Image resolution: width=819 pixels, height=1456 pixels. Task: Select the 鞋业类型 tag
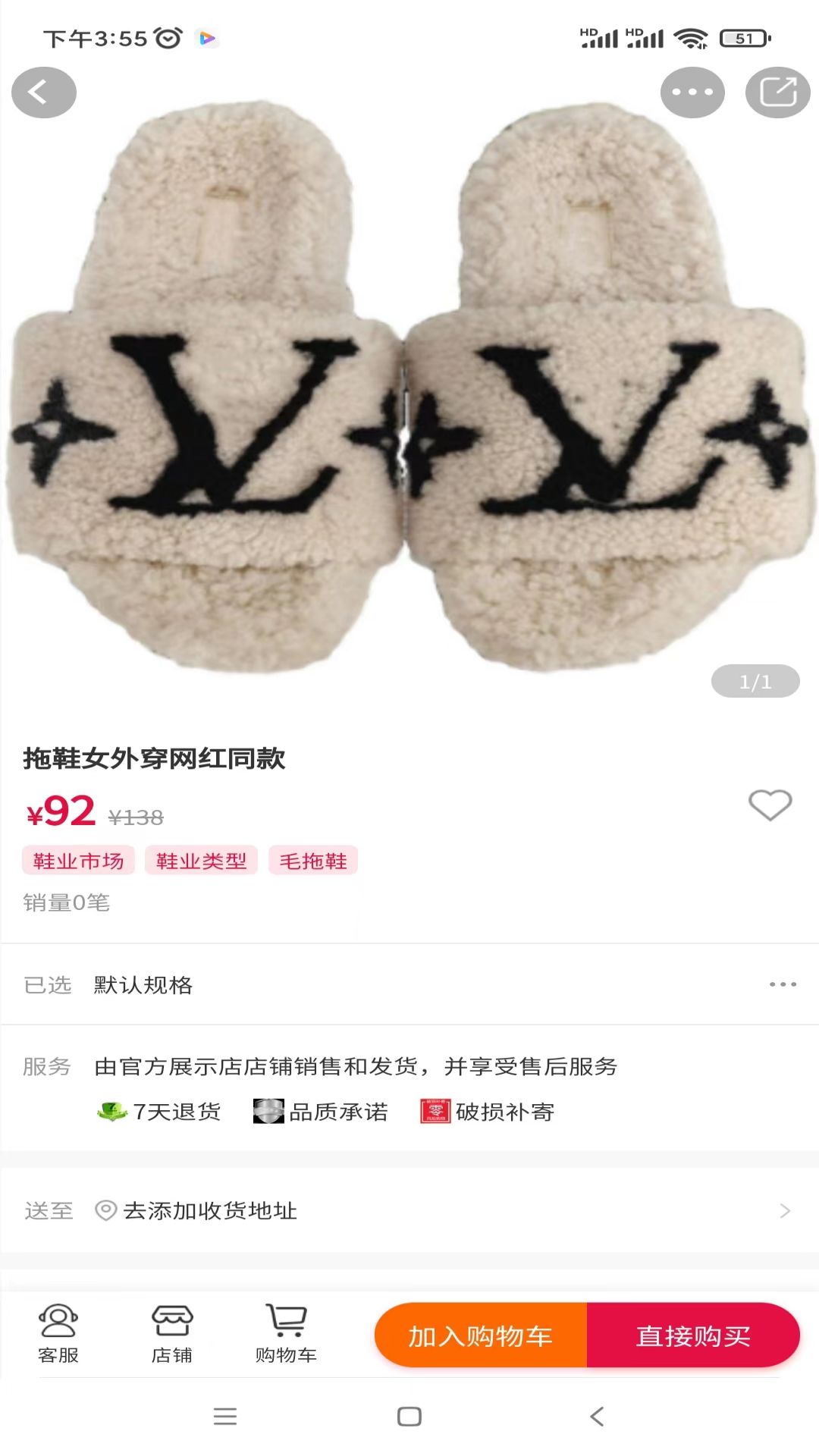(202, 861)
